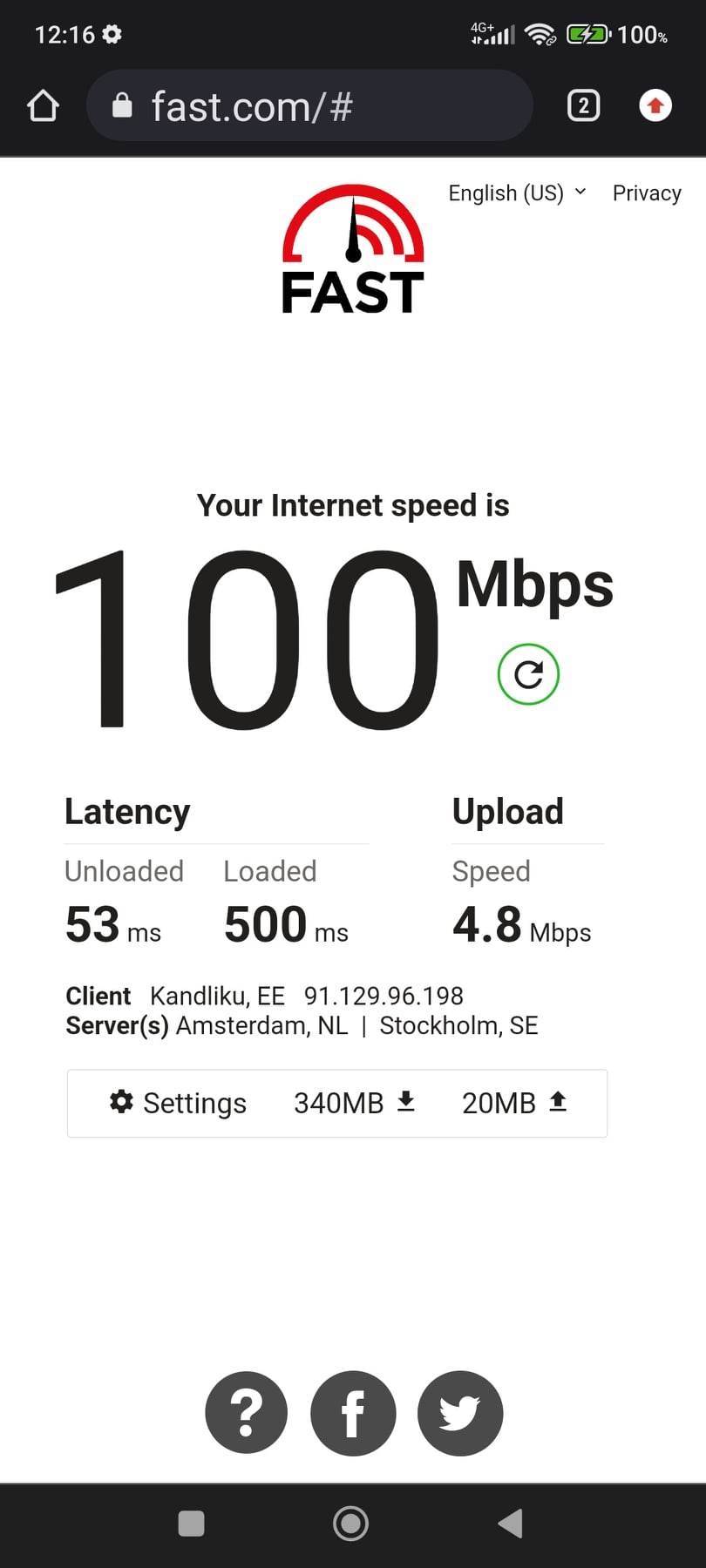The height and width of the screenshot is (1568, 706).
Task: Open the help question mark icon
Action: coord(247,1413)
